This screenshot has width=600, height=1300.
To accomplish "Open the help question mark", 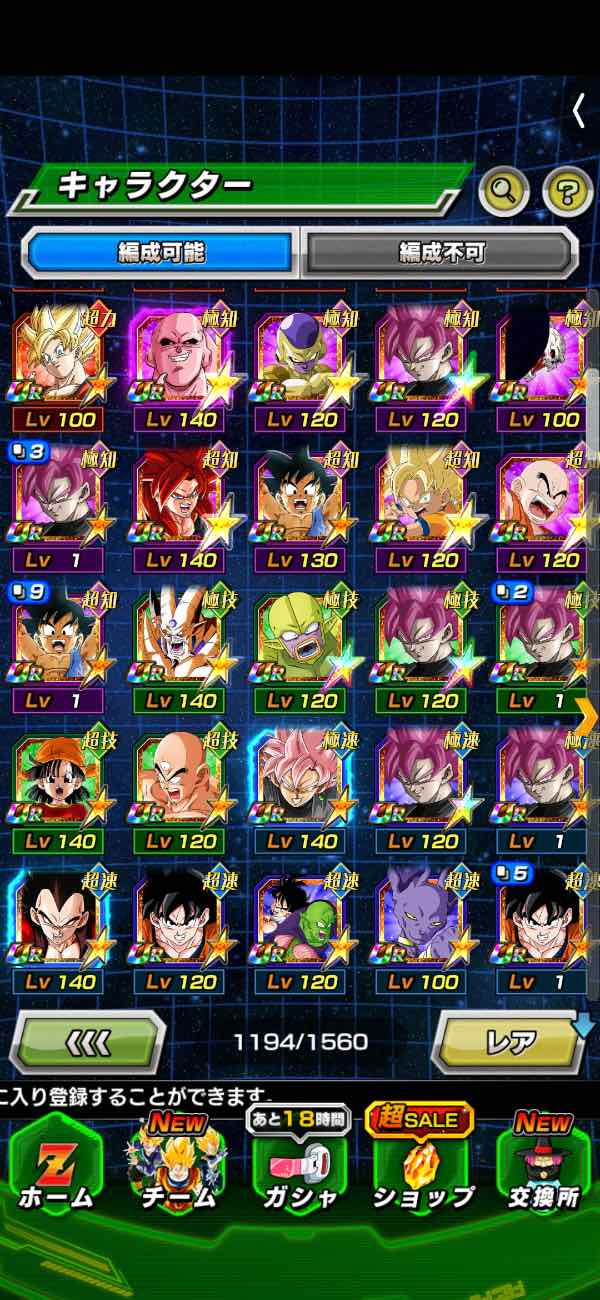I will pos(566,191).
